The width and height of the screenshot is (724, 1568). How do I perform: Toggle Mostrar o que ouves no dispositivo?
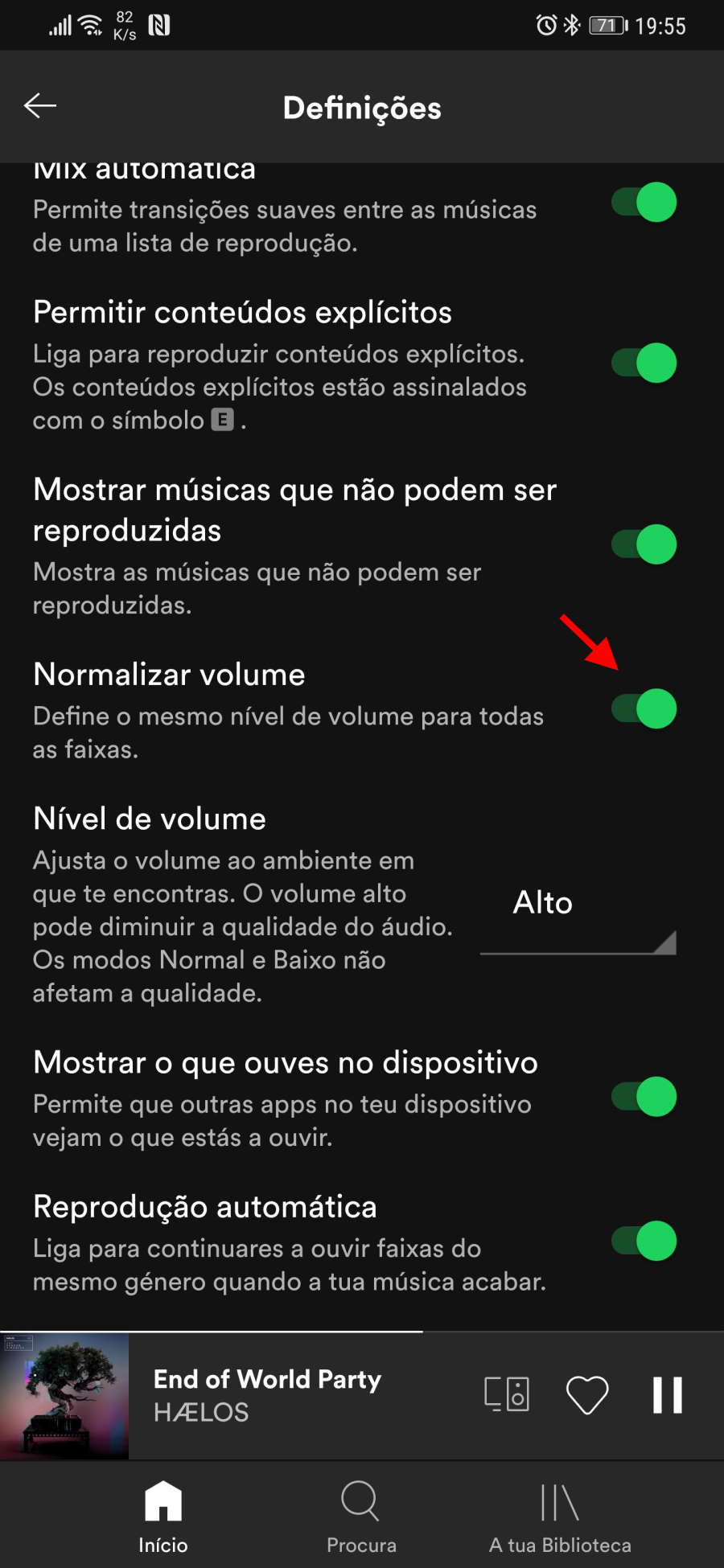(x=644, y=1097)
